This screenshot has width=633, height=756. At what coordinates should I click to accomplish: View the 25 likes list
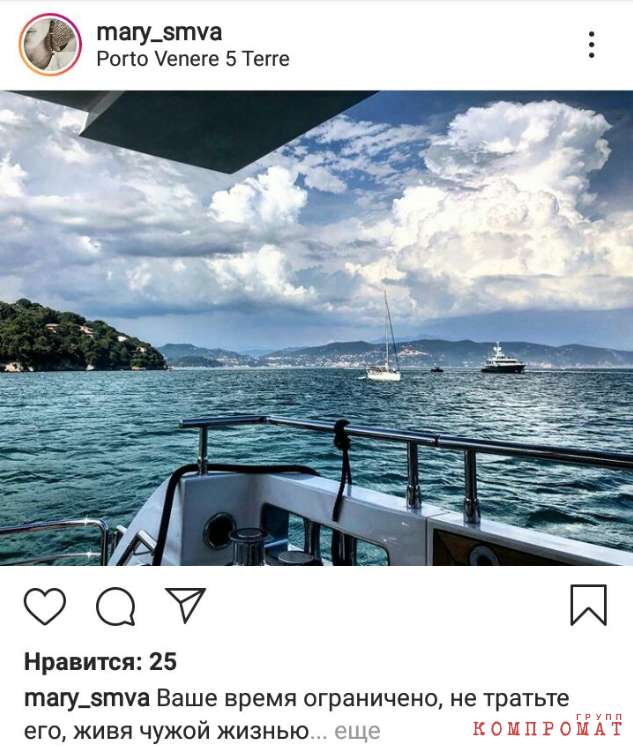pyautogui.click(x=100, y=661)
